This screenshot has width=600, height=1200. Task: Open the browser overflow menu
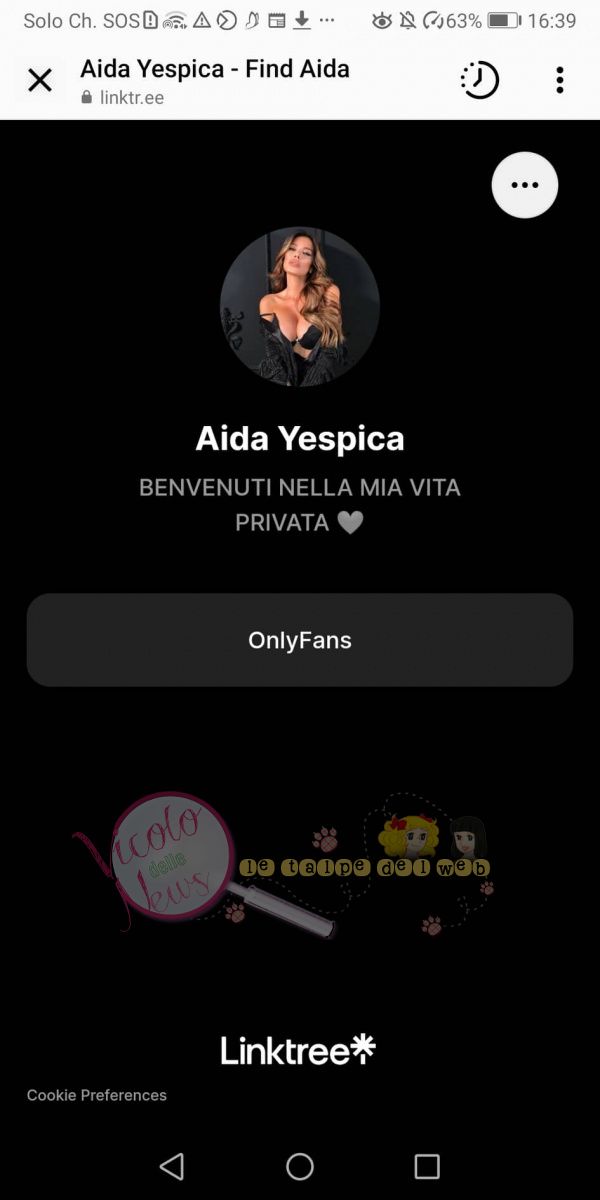(559, 80)
